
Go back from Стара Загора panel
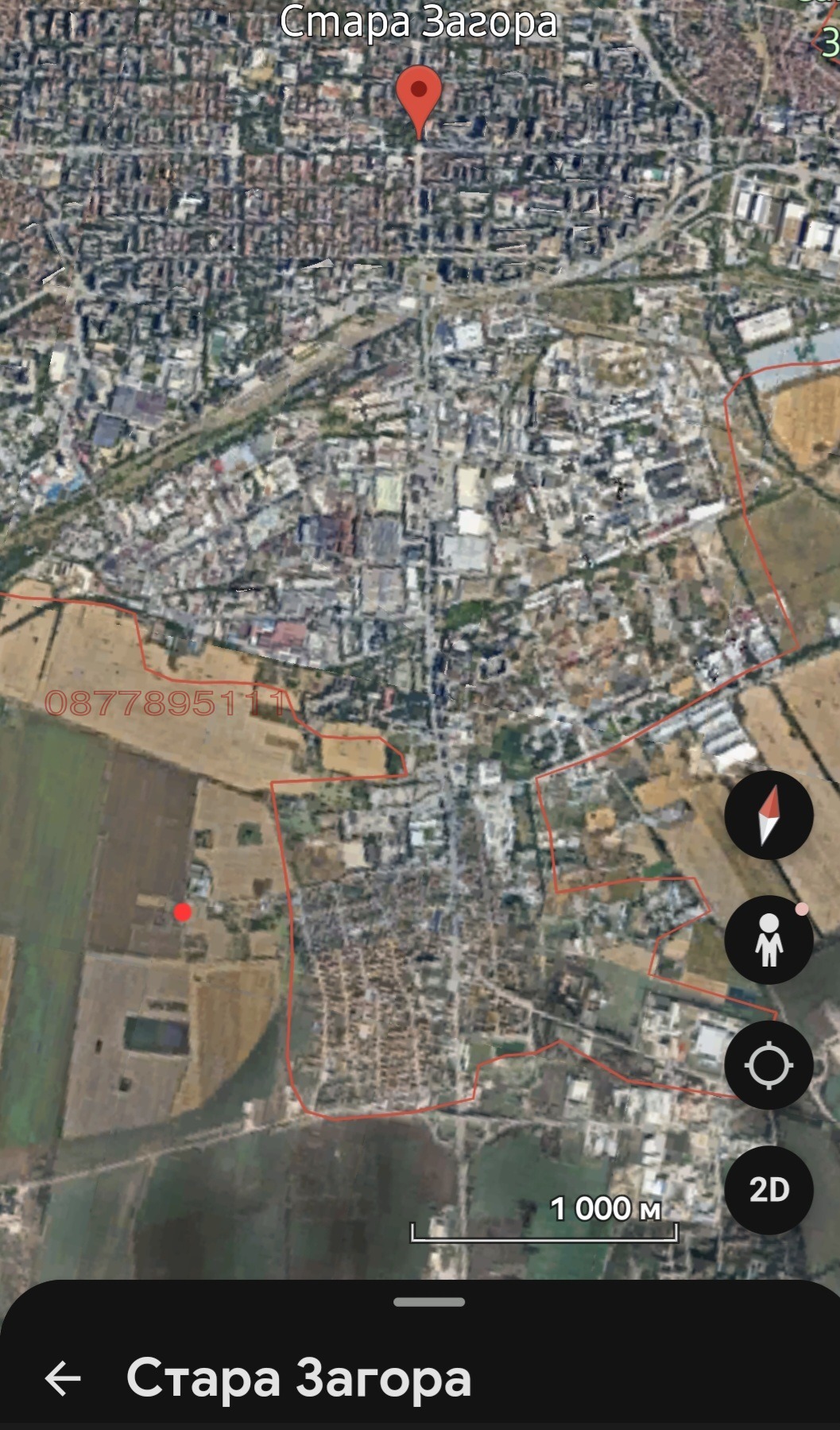[x=63, y=1378]
